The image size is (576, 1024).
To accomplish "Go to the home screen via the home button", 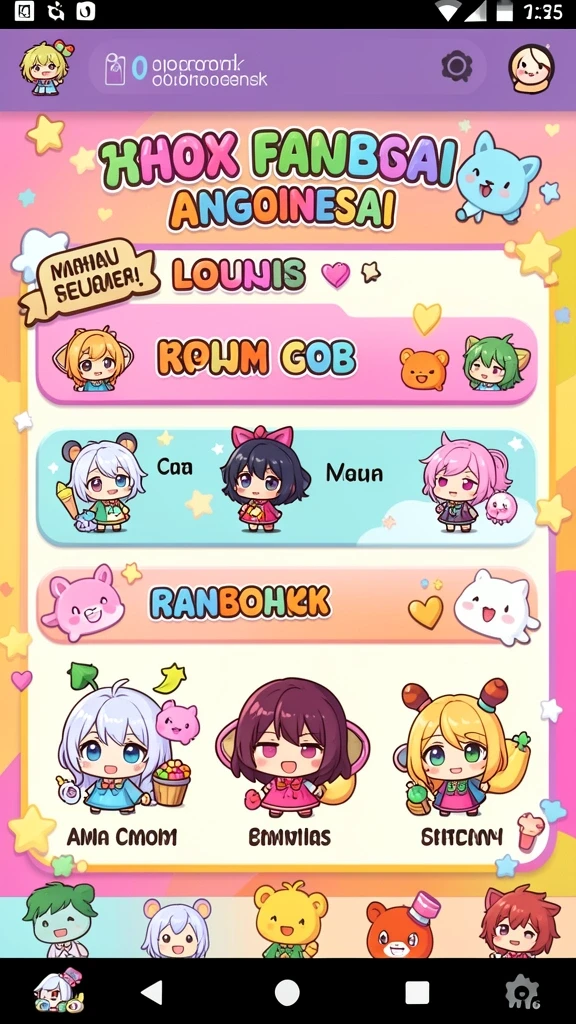I will click(287, 992).
